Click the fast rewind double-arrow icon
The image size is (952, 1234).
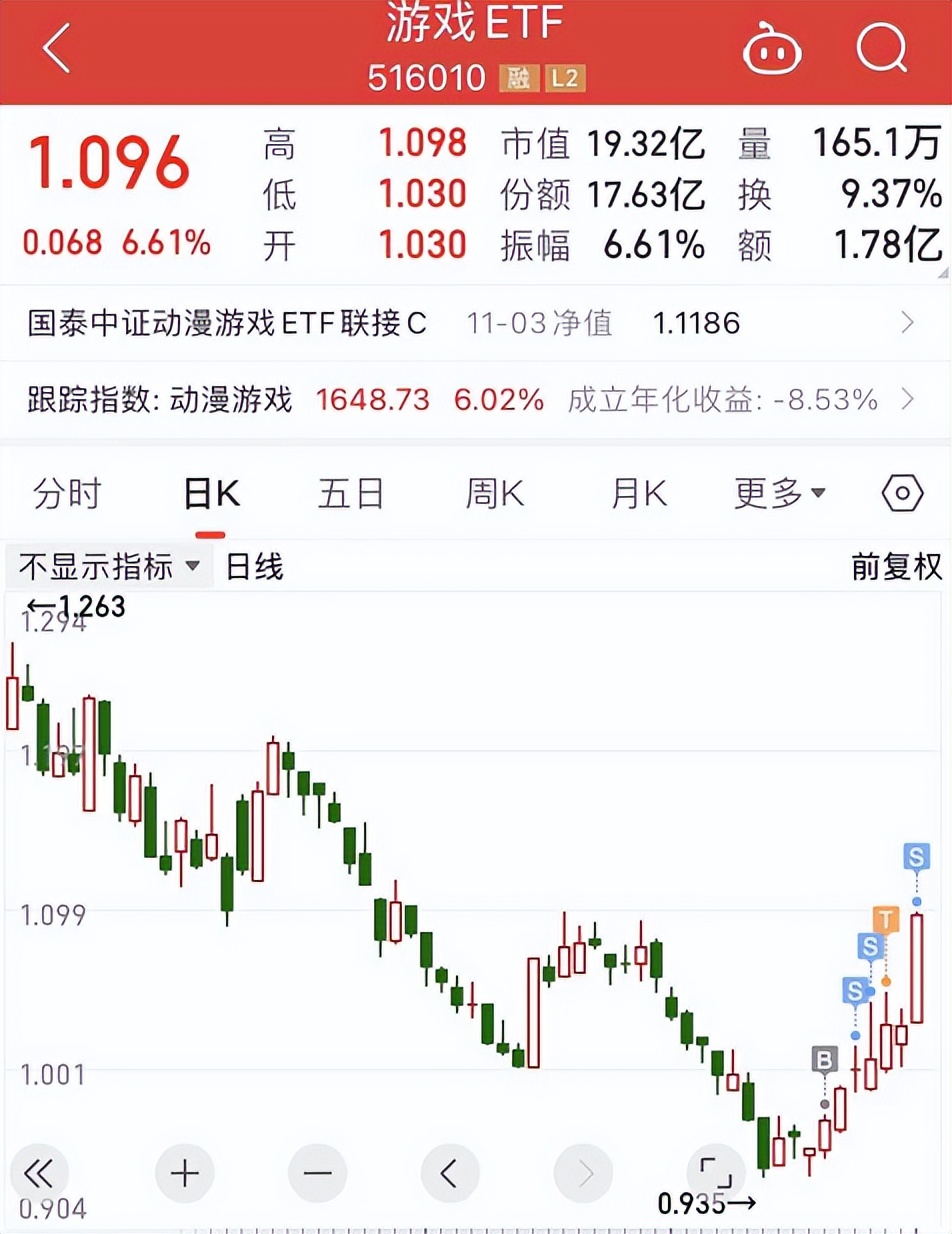(37, 1172)
